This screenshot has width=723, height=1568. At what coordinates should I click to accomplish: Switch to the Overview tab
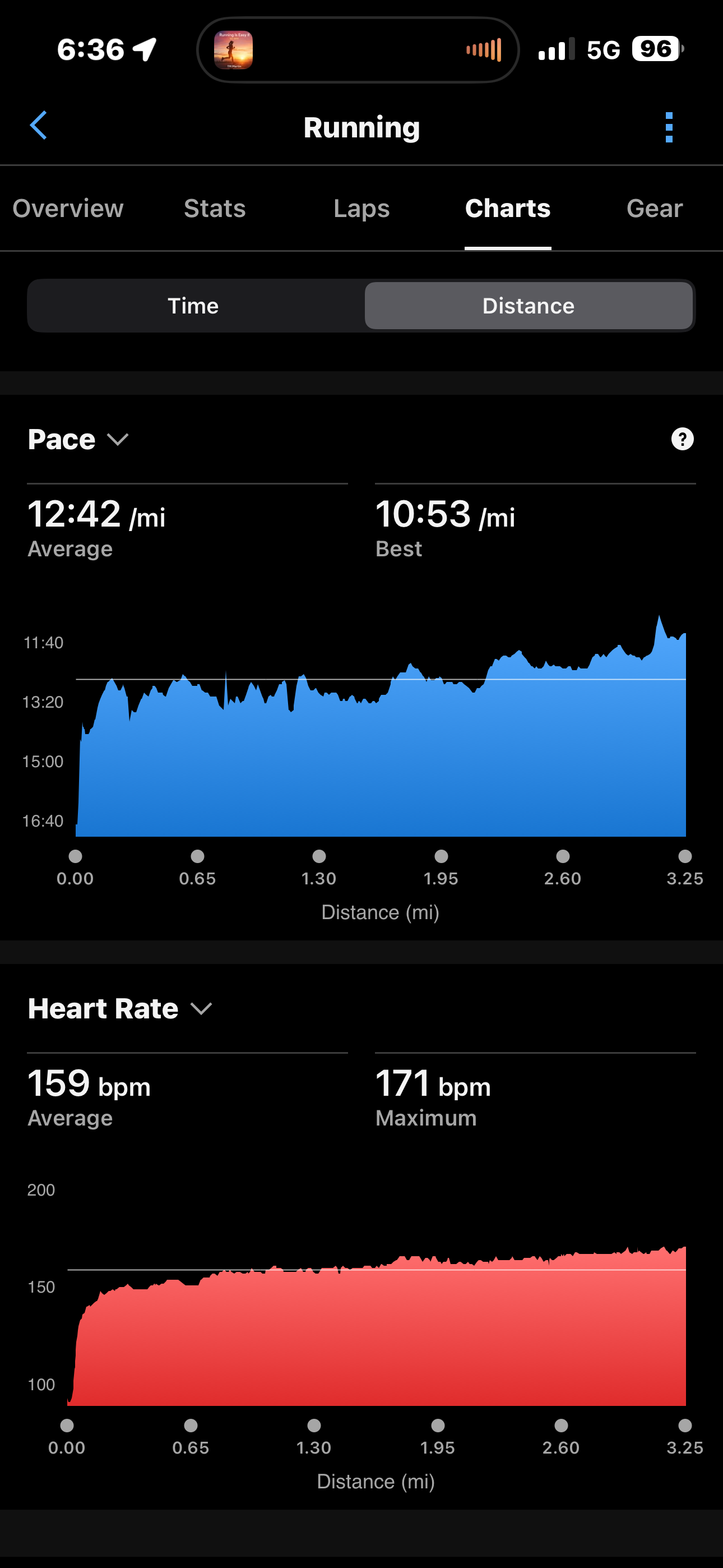(68, 209)
